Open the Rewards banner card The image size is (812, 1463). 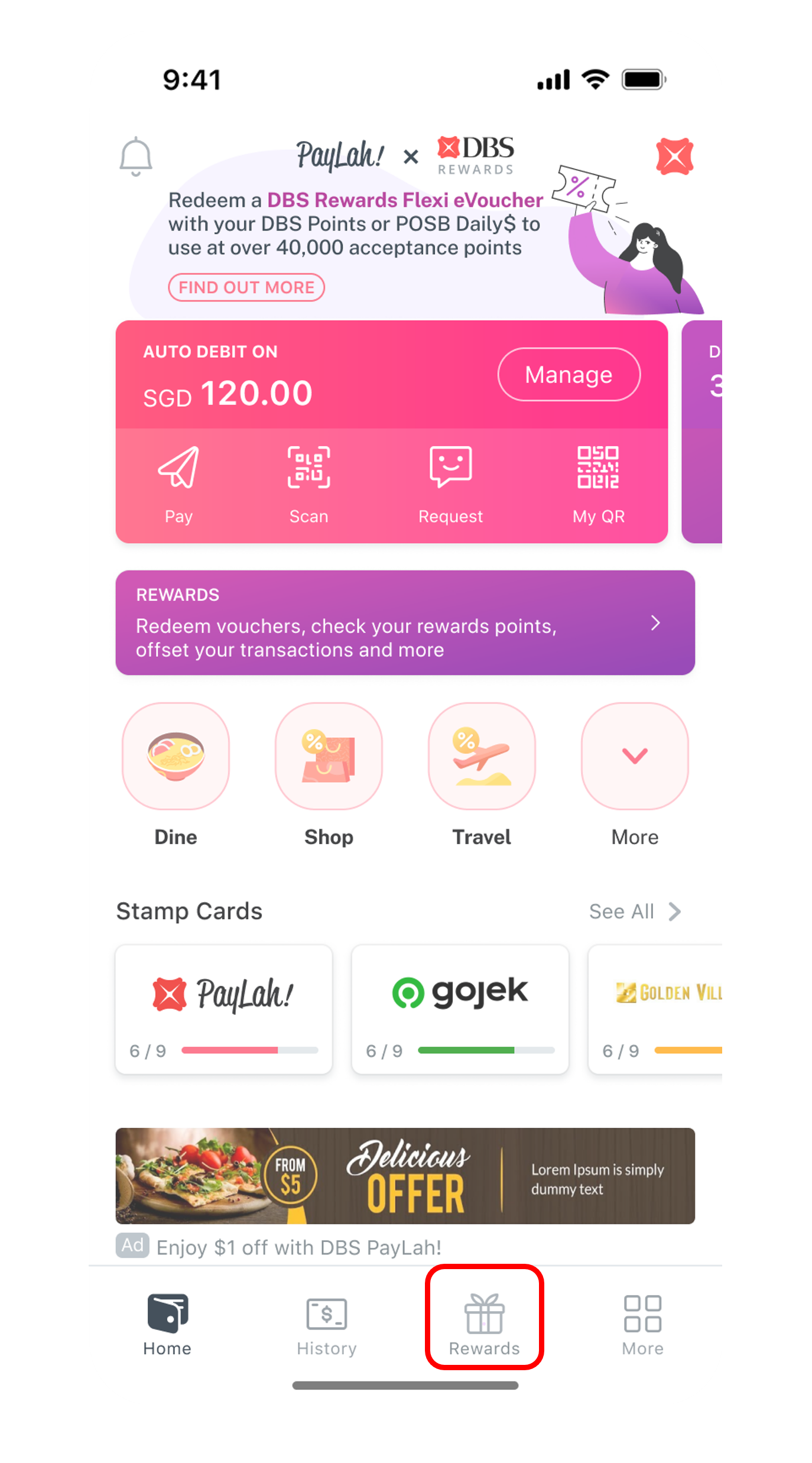(405, 622)
